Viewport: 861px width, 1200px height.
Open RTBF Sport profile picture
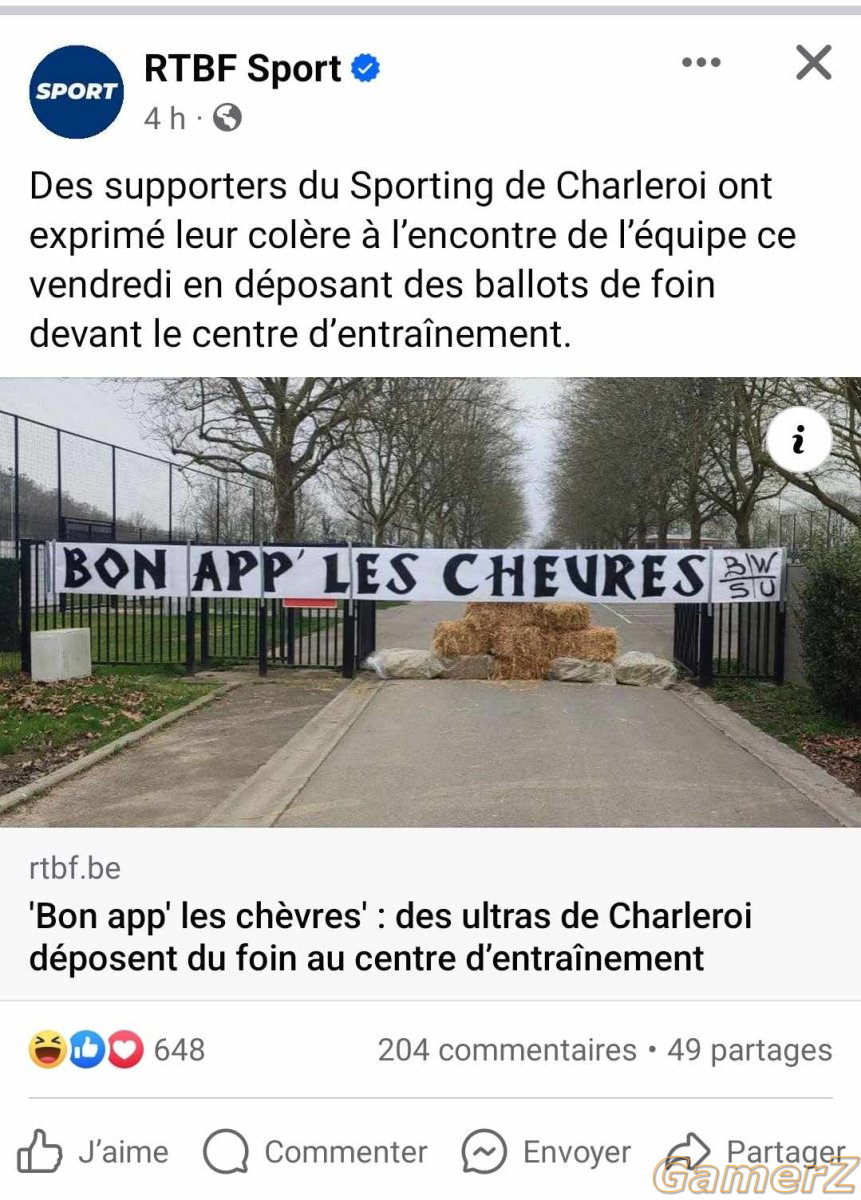tap(76, 91)
